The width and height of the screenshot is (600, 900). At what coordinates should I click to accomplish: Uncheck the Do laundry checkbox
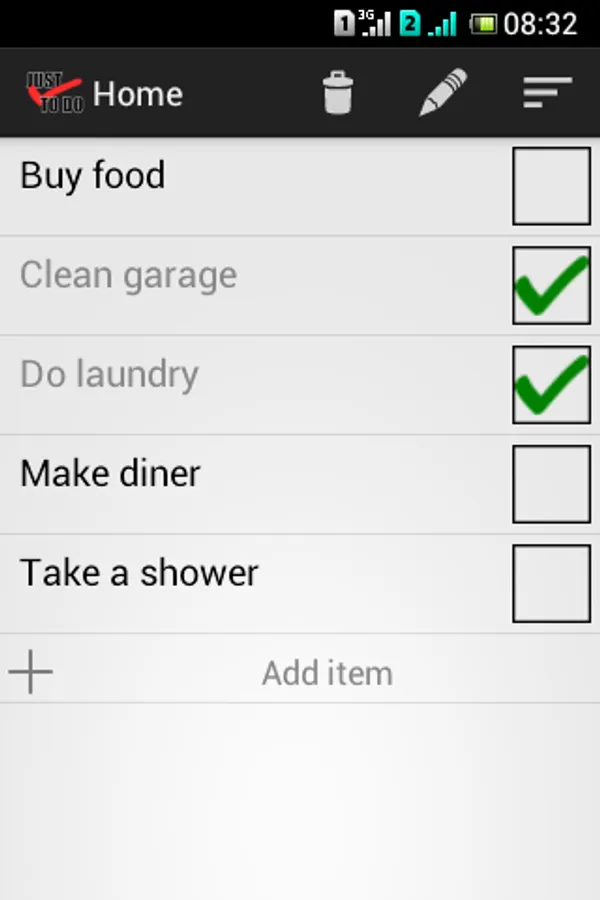pyautogui.click(x=551, y=384)
